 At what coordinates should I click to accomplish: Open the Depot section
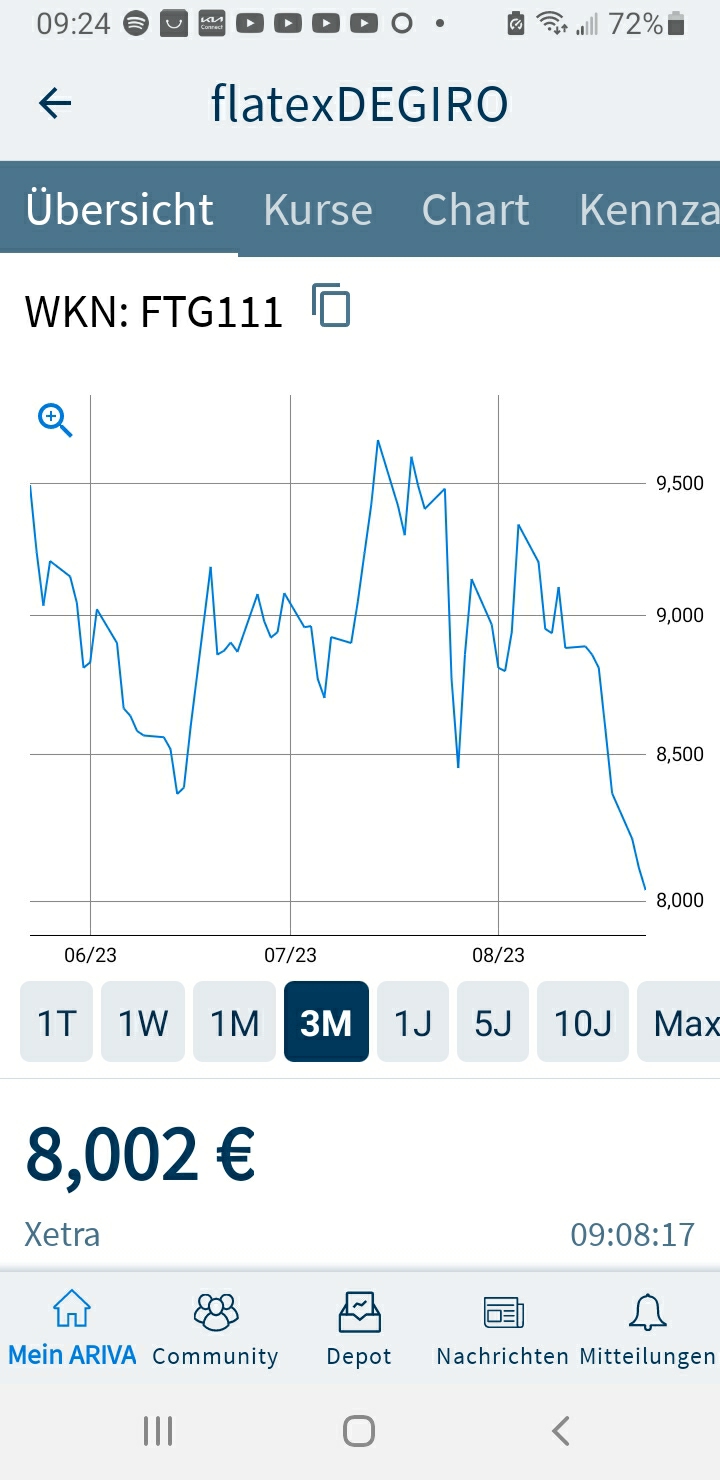pos(358,1327)
